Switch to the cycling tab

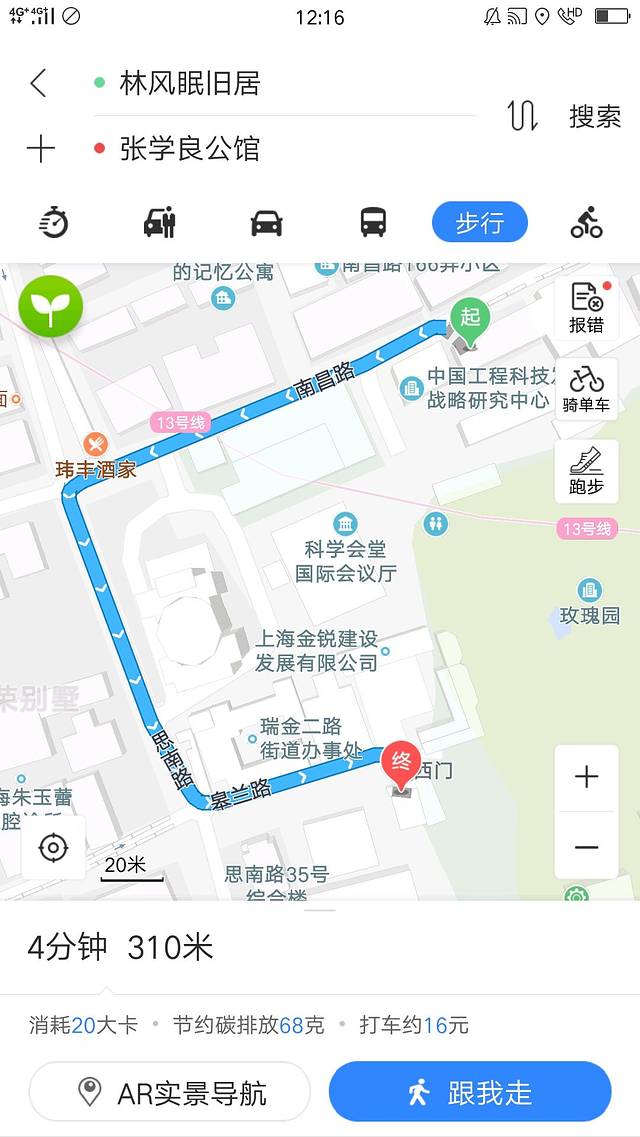click(x=586, y=222)
